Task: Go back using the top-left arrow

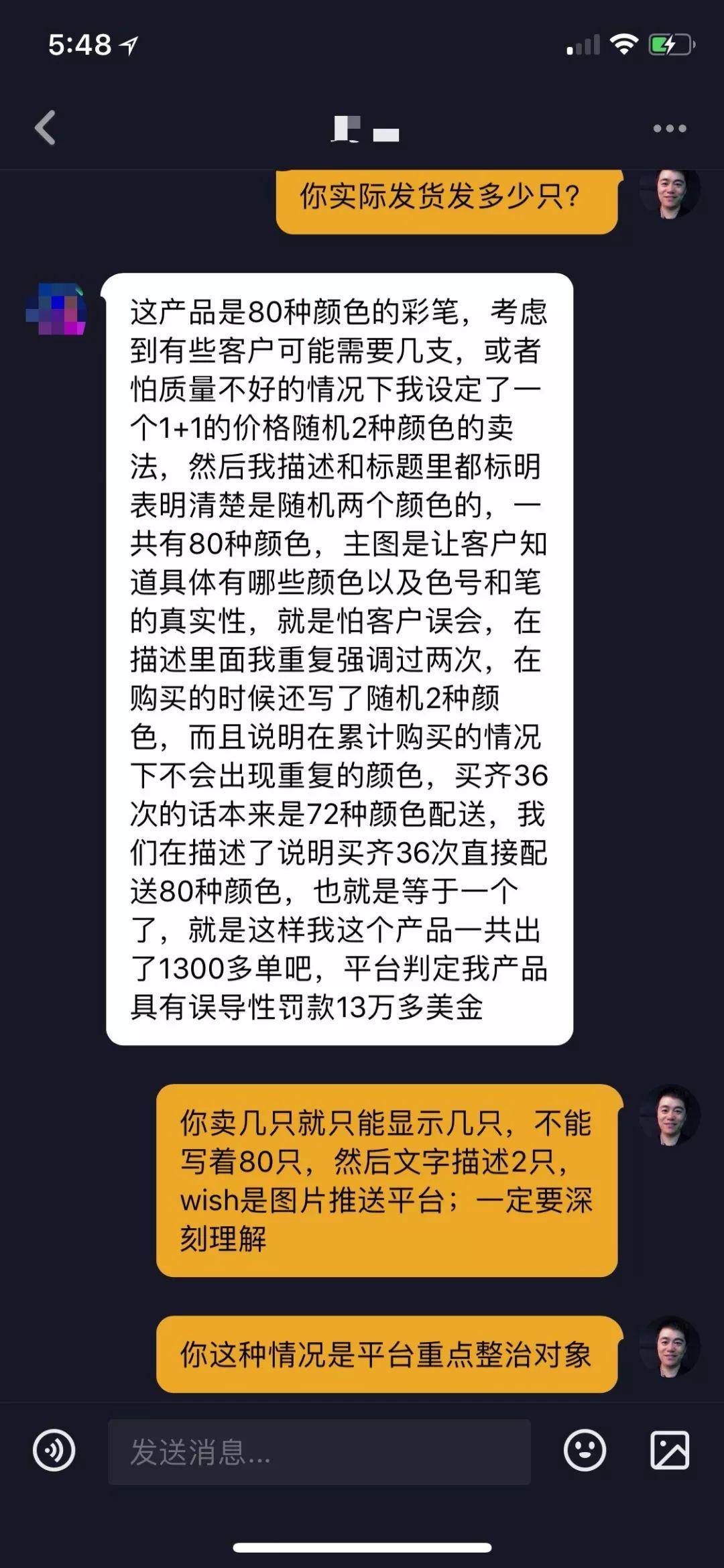Action: click(x=46, y=127)
